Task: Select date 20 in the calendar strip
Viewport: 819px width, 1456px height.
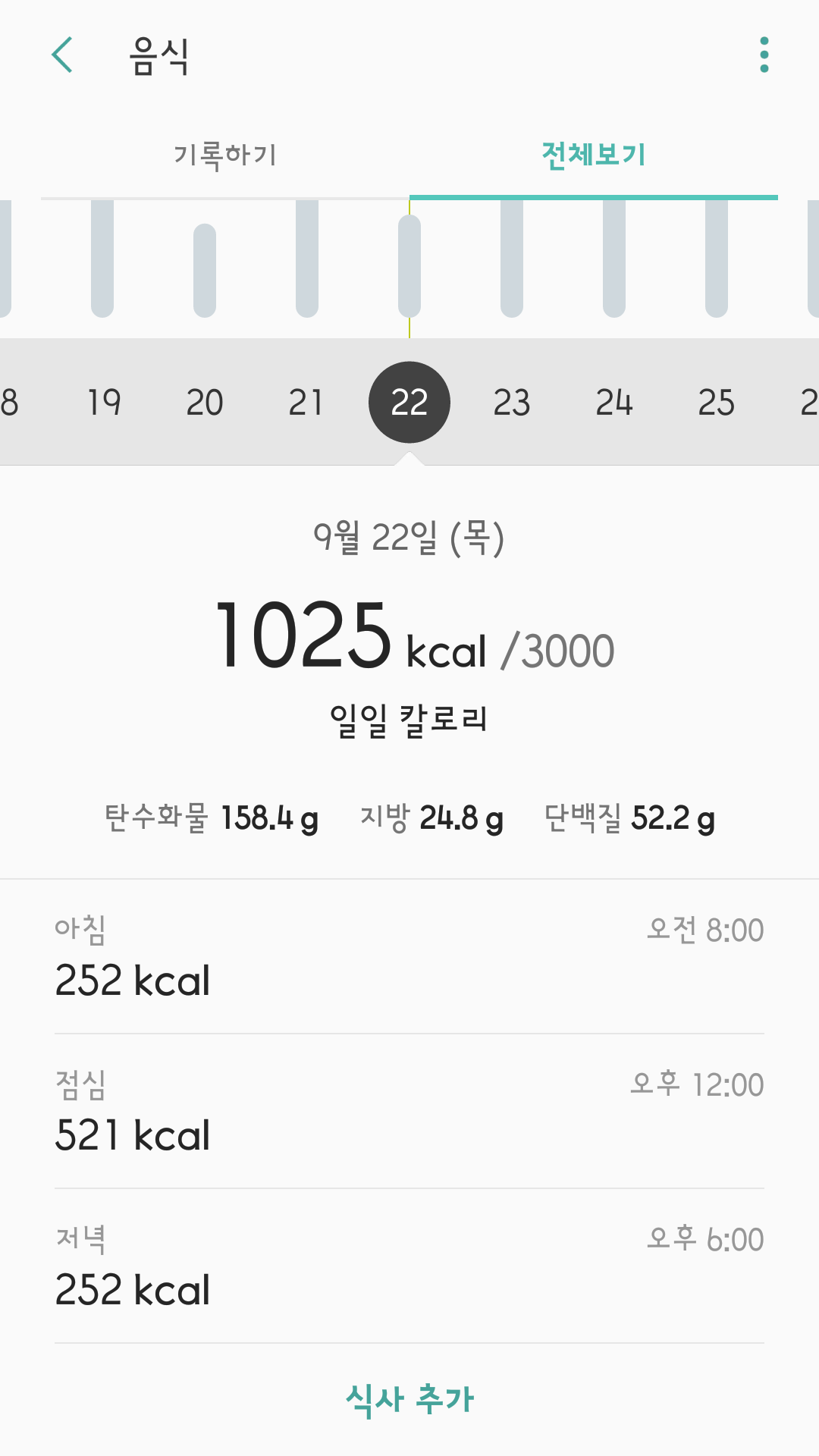Action: coord(205,402)
